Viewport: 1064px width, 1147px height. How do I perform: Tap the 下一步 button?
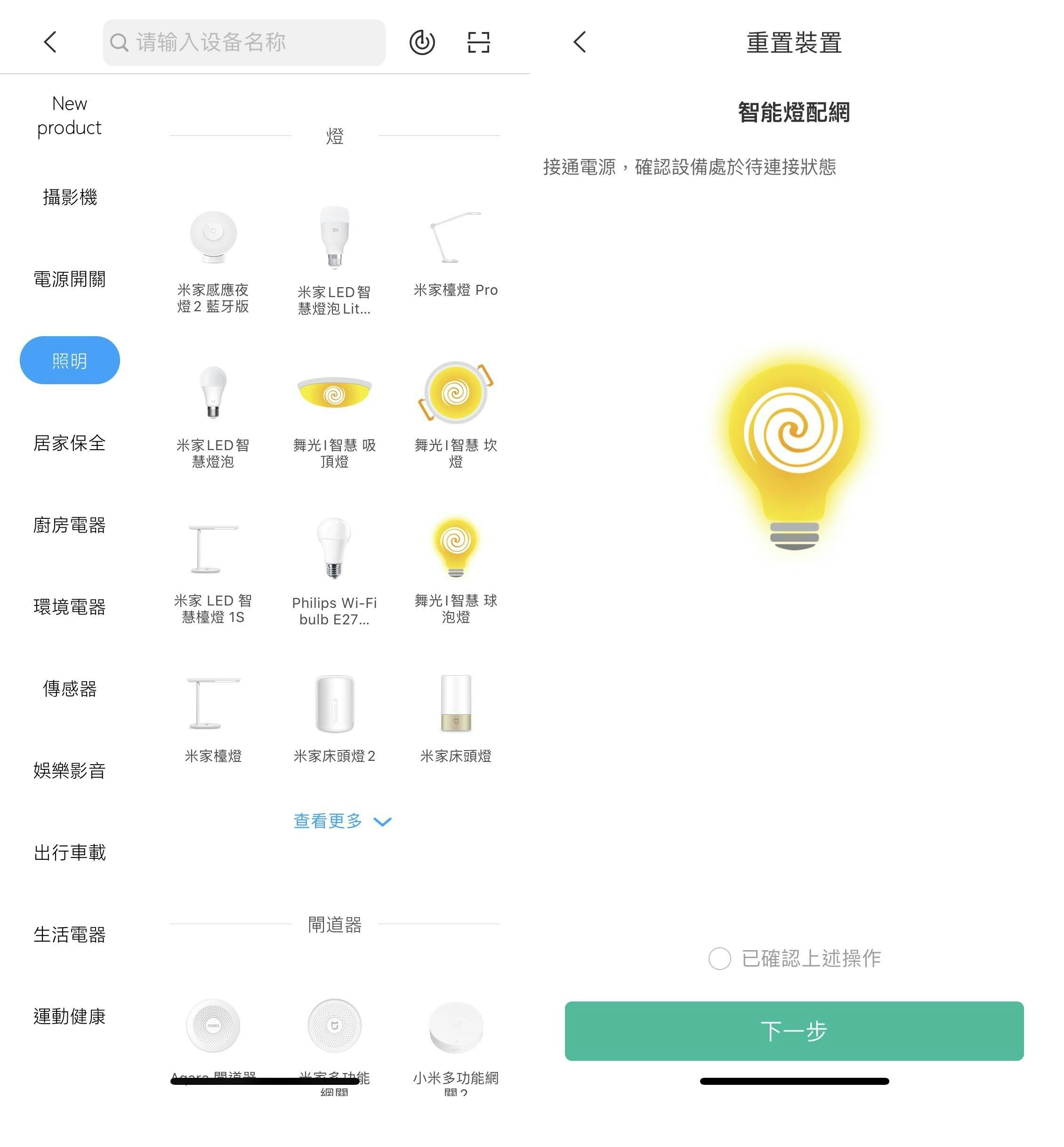tap(793, 1031)
